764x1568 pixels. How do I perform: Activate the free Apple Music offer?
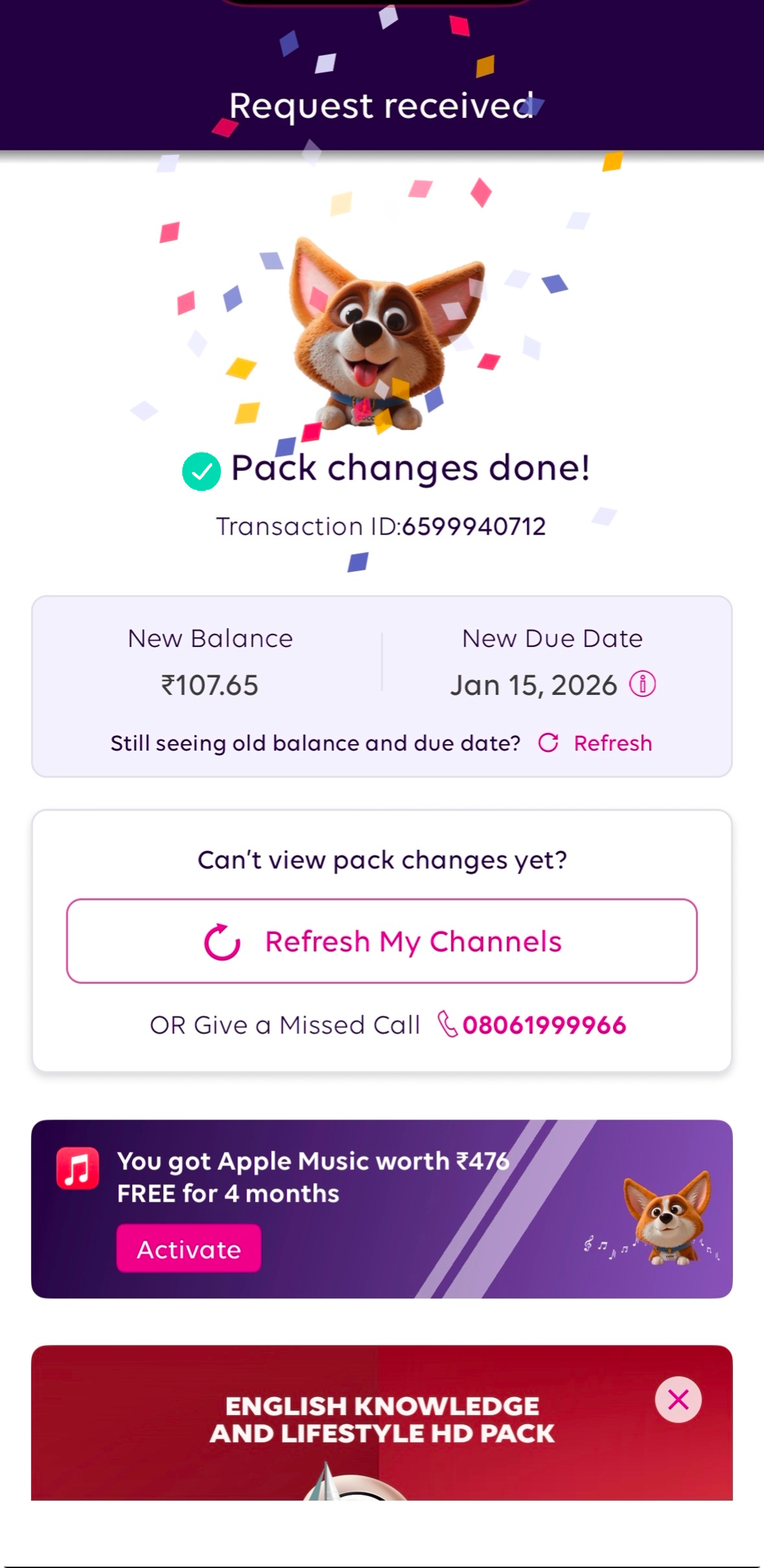coord(189,1248)
